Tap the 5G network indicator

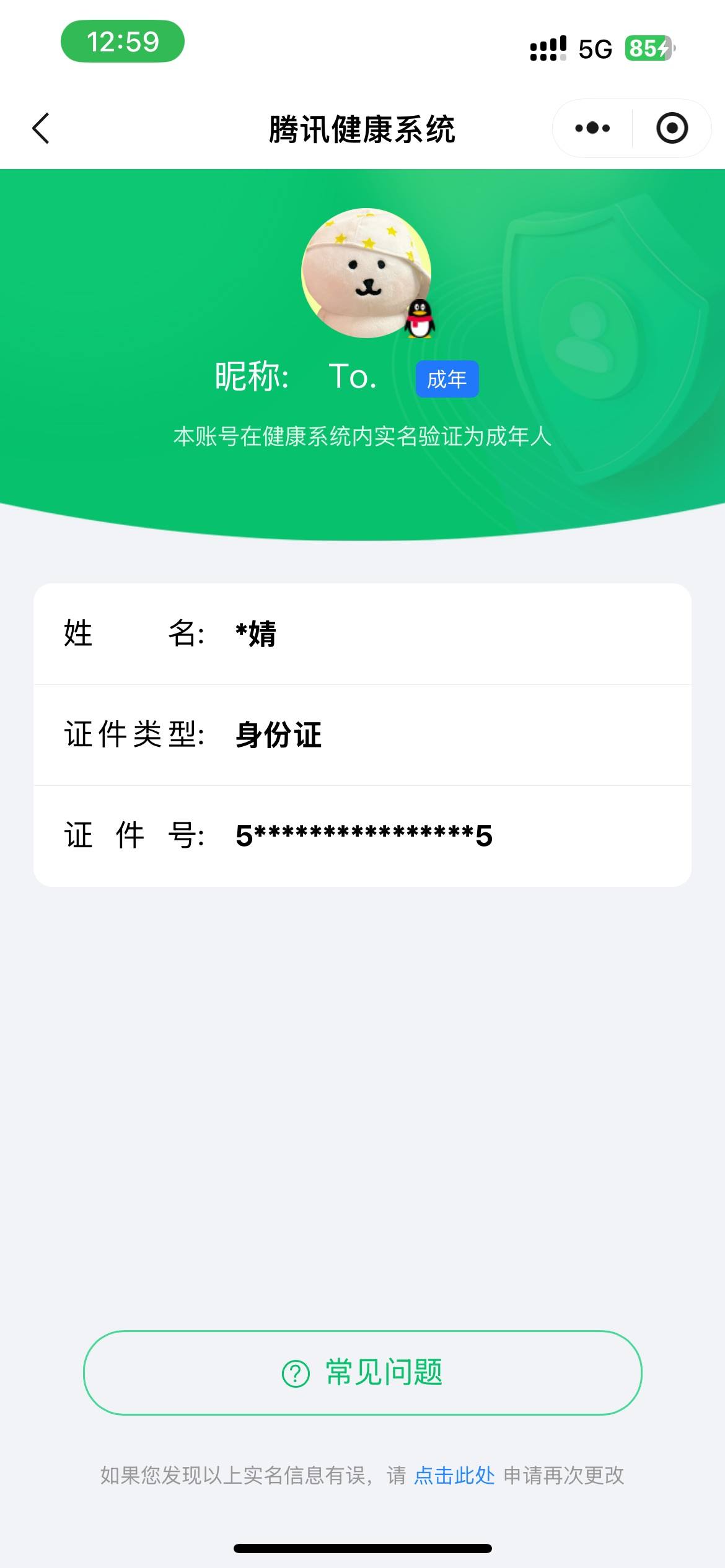tap(594, 48)
